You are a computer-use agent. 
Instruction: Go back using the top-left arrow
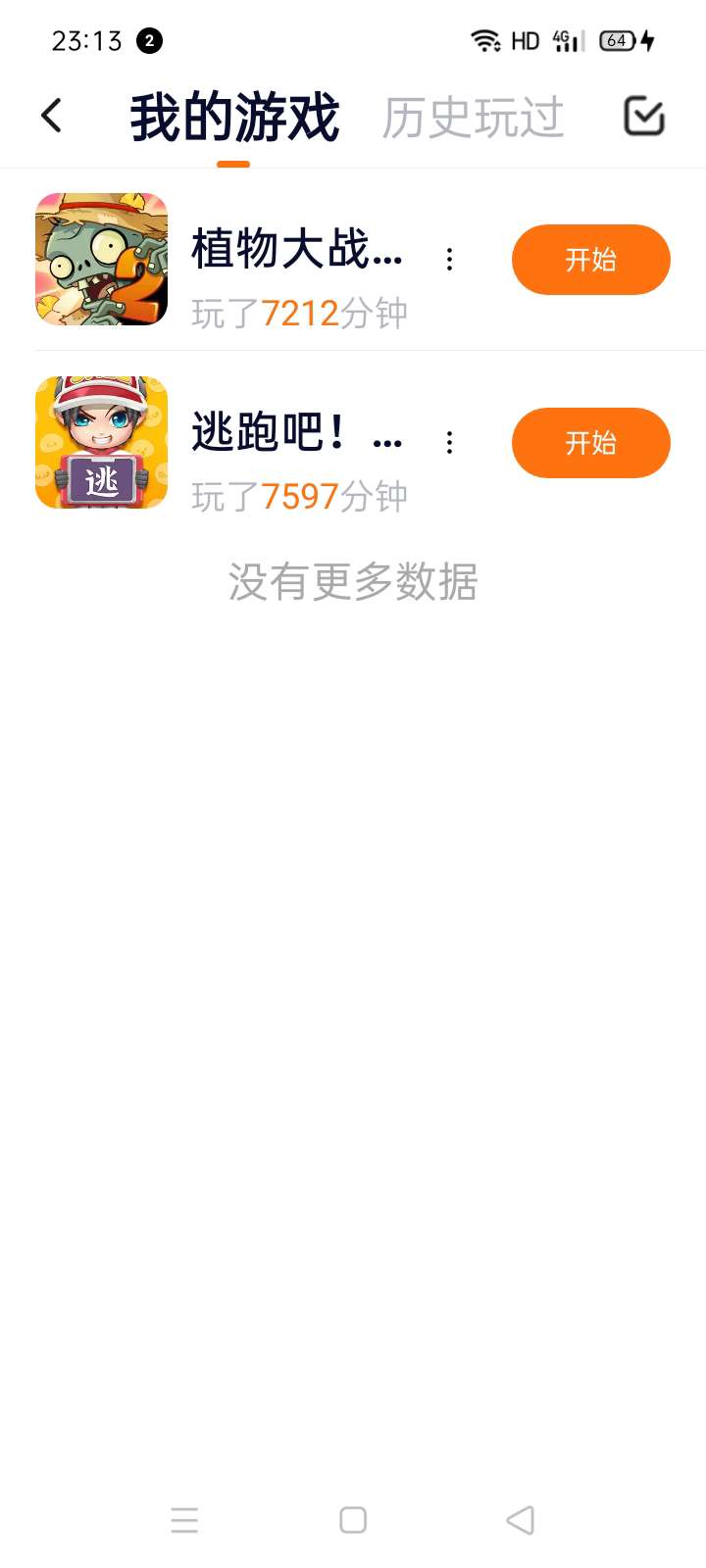click(x=52, y=116)
